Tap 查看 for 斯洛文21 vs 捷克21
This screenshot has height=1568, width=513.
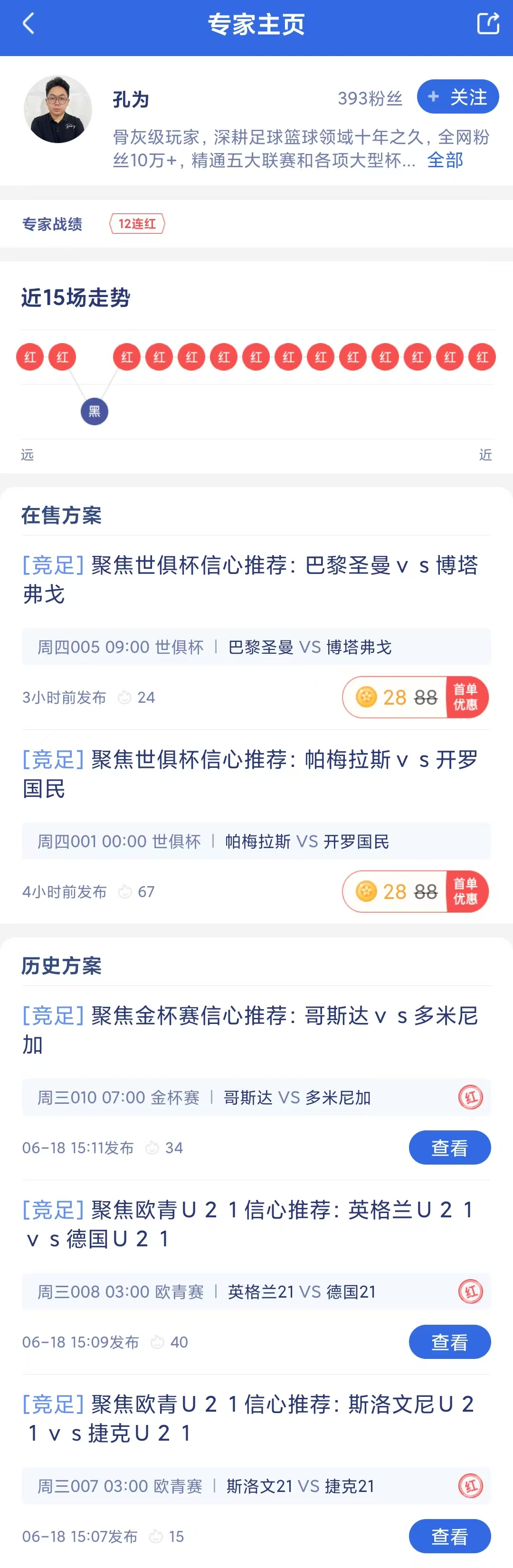coord(449,1536)
